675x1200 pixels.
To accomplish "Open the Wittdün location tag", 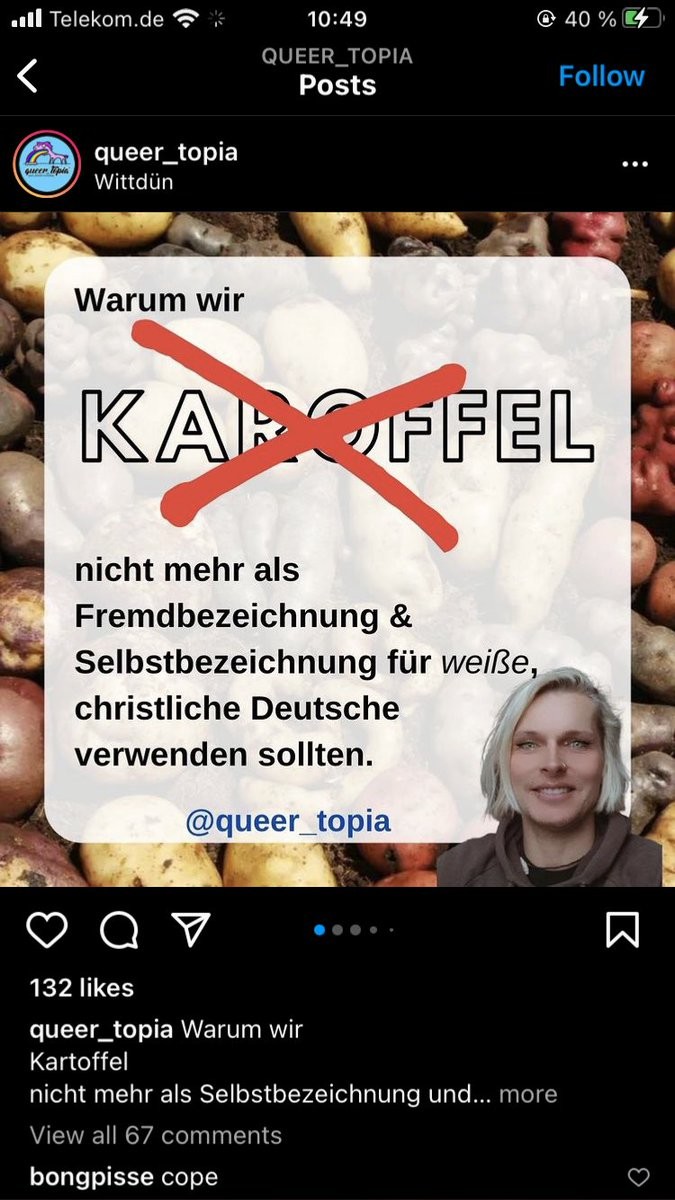I will pos(133,183).
